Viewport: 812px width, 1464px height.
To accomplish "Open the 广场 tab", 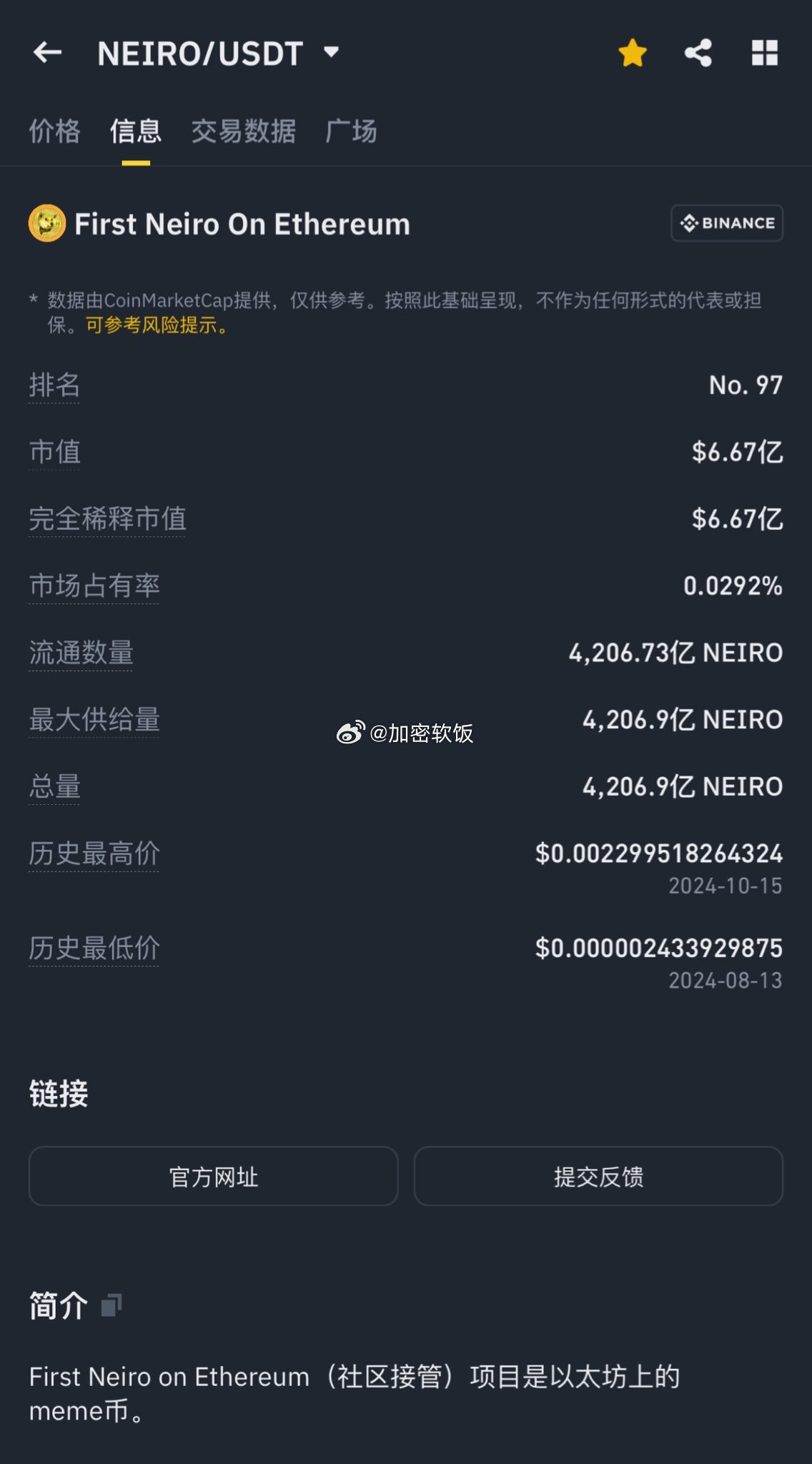I will (x=351, y=132).
